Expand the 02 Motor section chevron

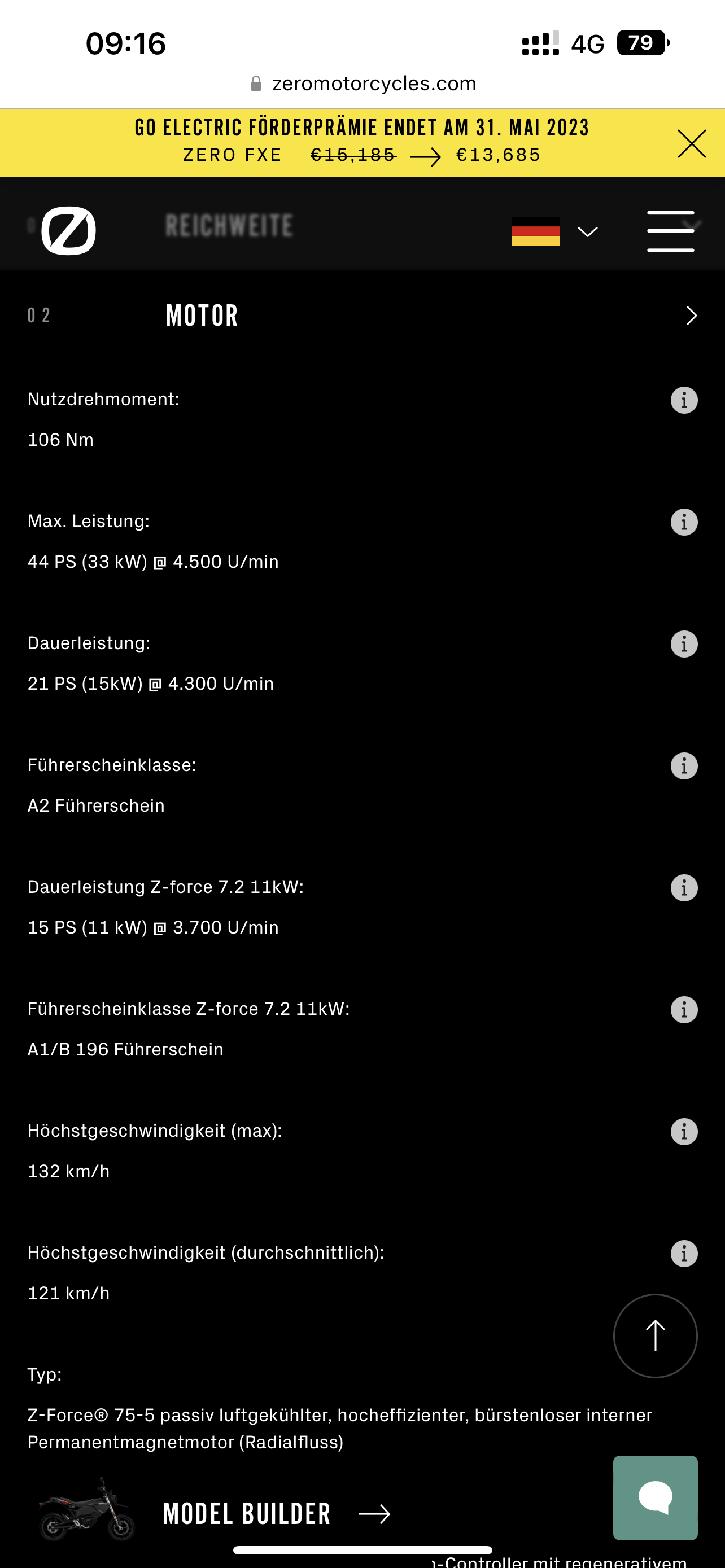(691, 316)
